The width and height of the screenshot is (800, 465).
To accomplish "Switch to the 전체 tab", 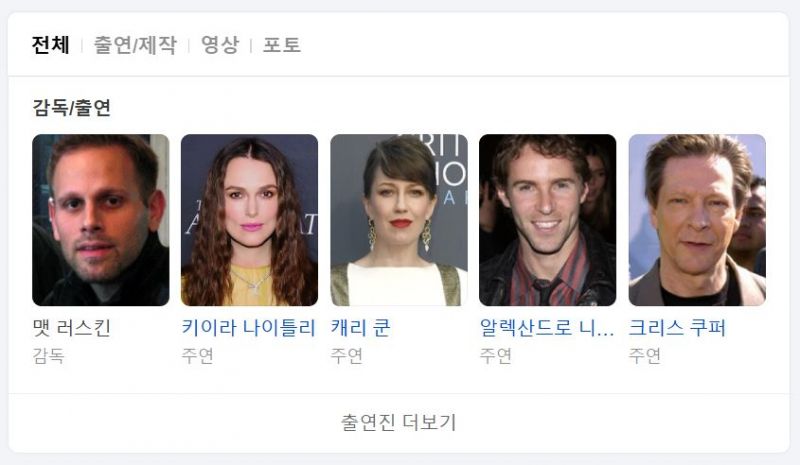I will [50, 45].
